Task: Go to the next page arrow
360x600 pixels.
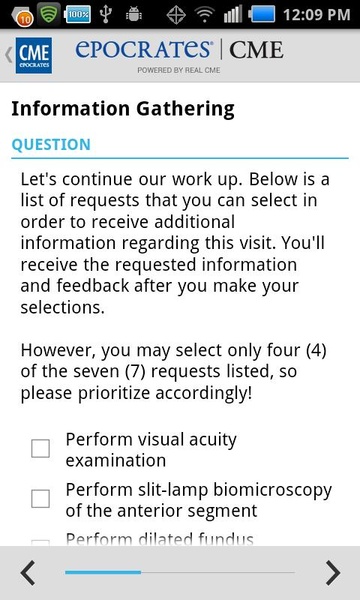Action: [x=332, y=573]
